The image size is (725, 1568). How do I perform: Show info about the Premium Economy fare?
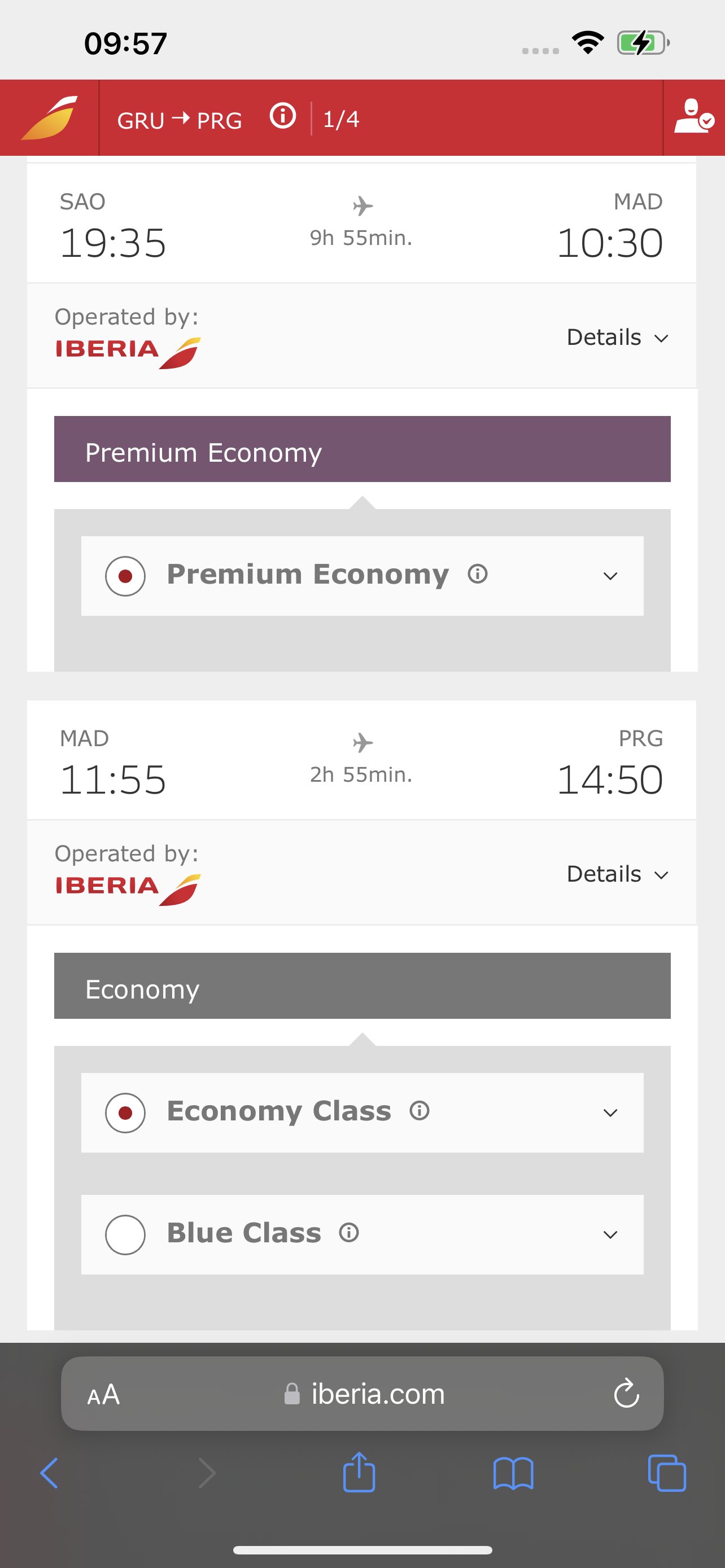478,574
